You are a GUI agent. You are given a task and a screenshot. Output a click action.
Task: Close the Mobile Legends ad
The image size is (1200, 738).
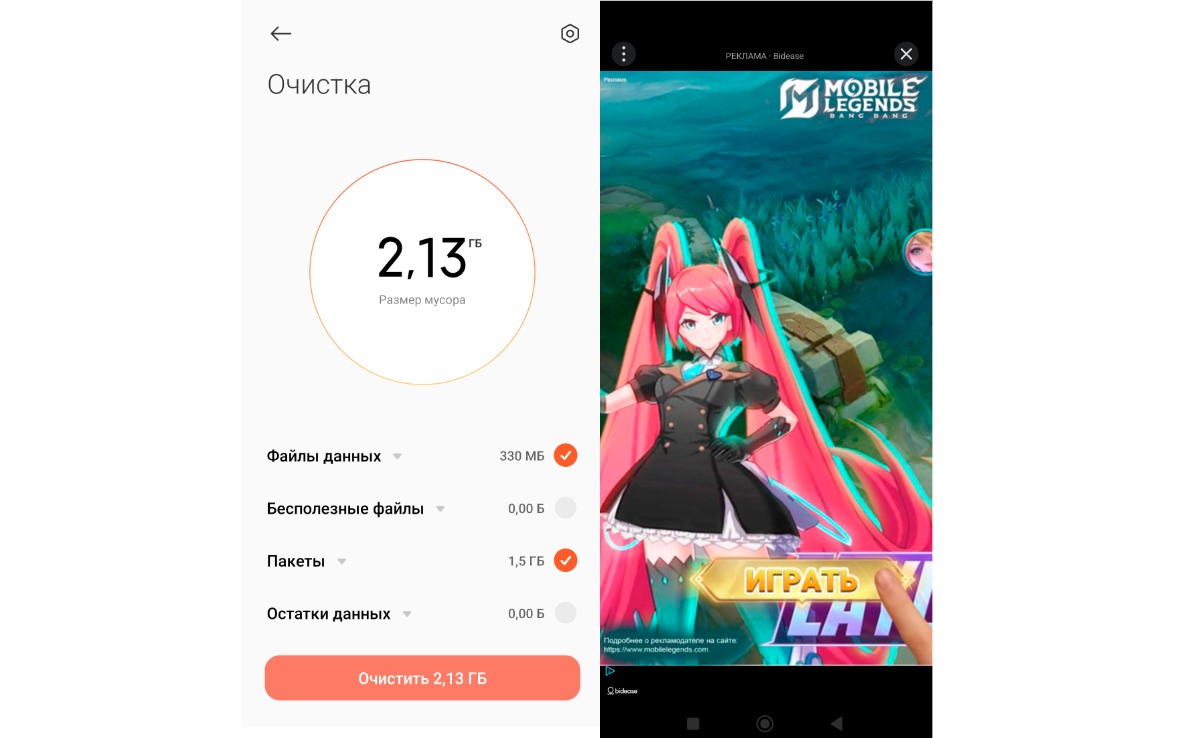[x=906, y=54]
